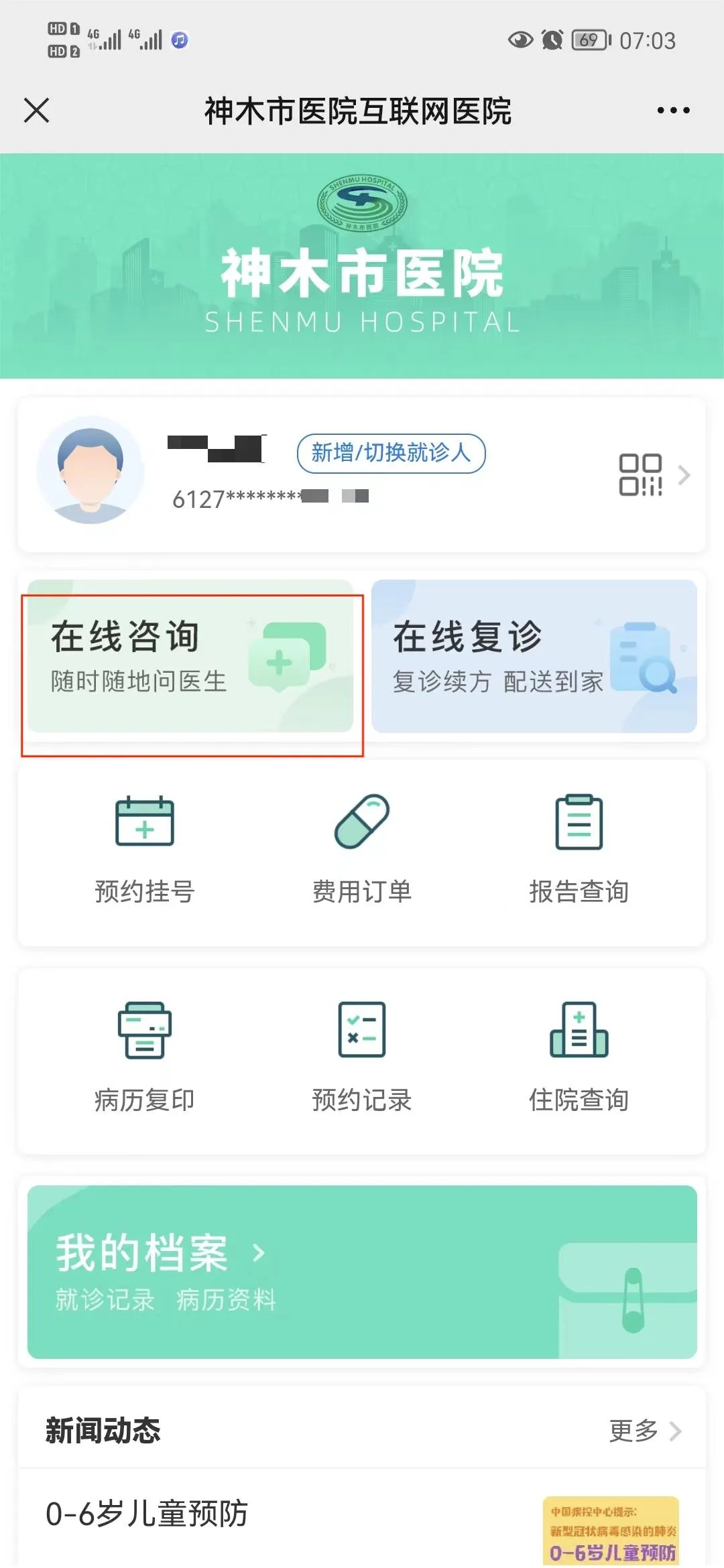Open the patient QR code icon
The width and height of the screenshot is (724, 1568).
click(640, 475)
